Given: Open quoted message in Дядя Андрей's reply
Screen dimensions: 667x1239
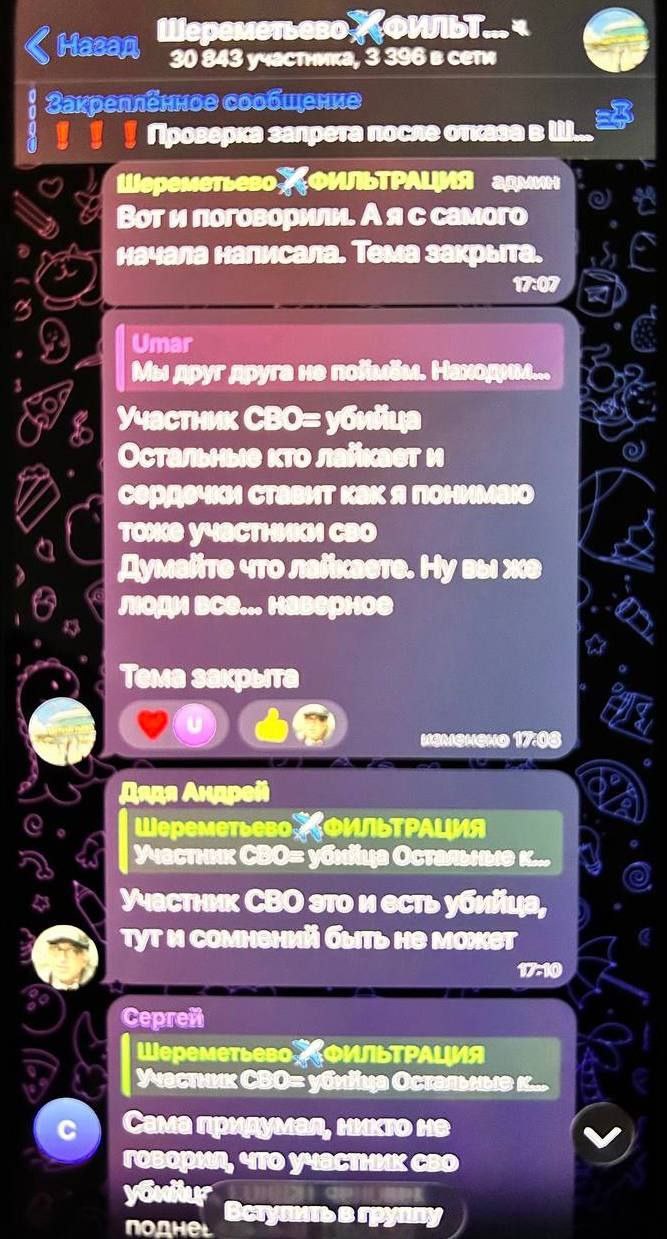Looking at the screenshot, I should point(340,841).
